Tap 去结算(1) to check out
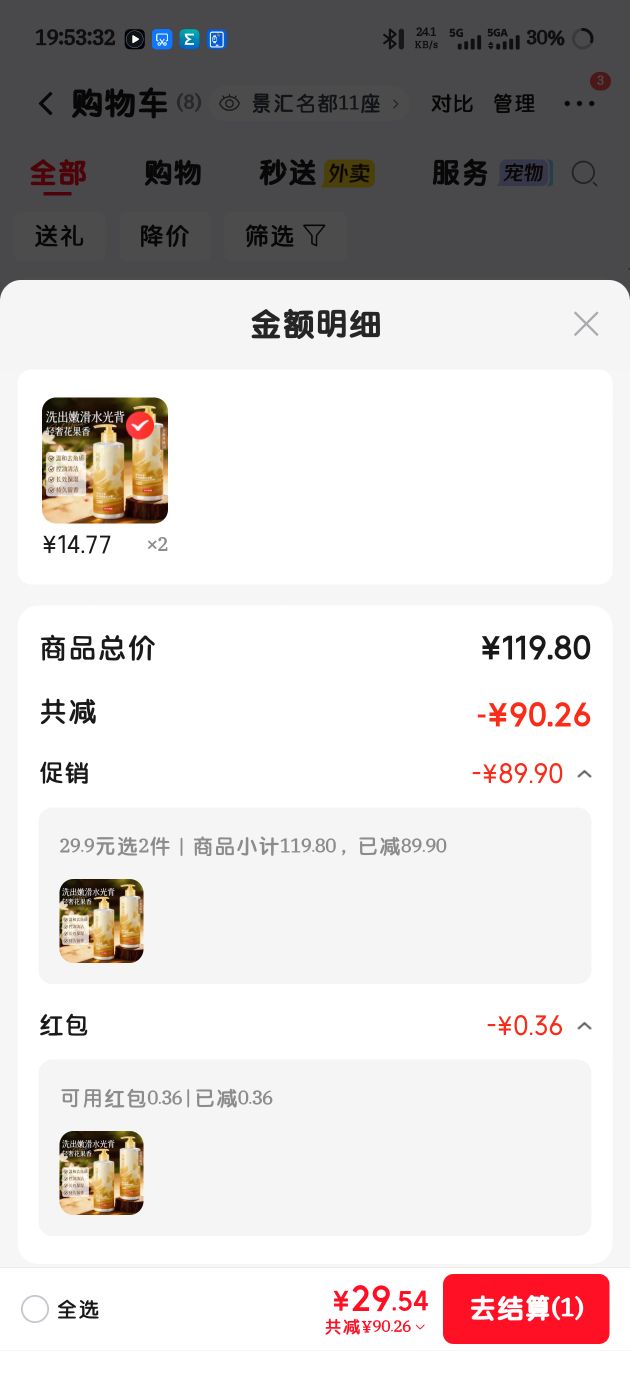Screen dimensions: 630x1400 (x=526, y=1308)
